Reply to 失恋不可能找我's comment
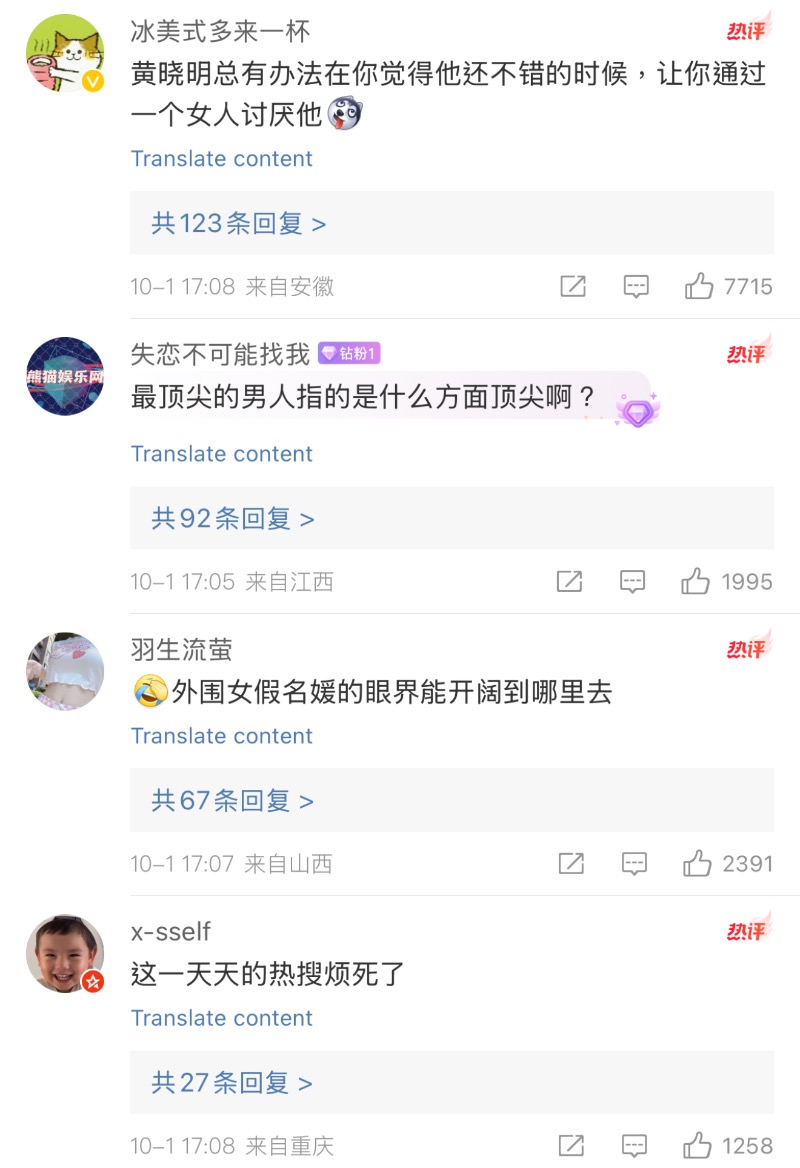The height and width of the screenshot is (1168, 800). [x=632, y=581]
